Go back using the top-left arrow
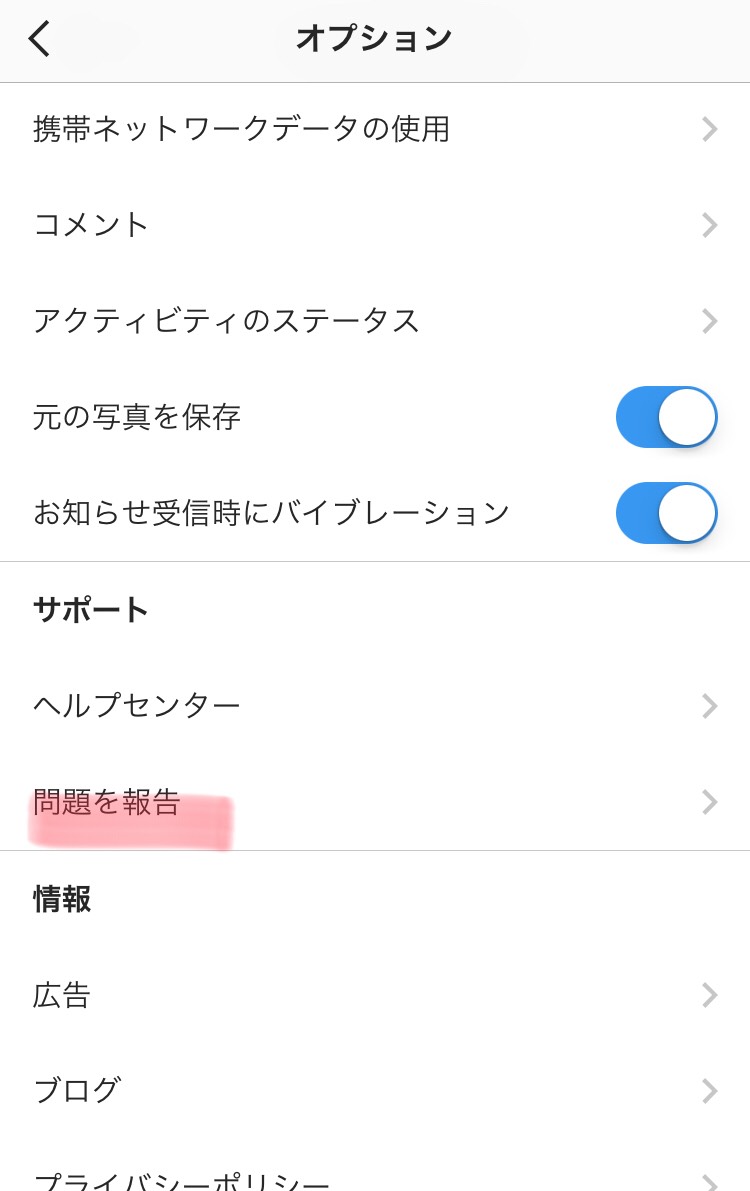Screen dimensions: 750x1191 pos(40,40)
